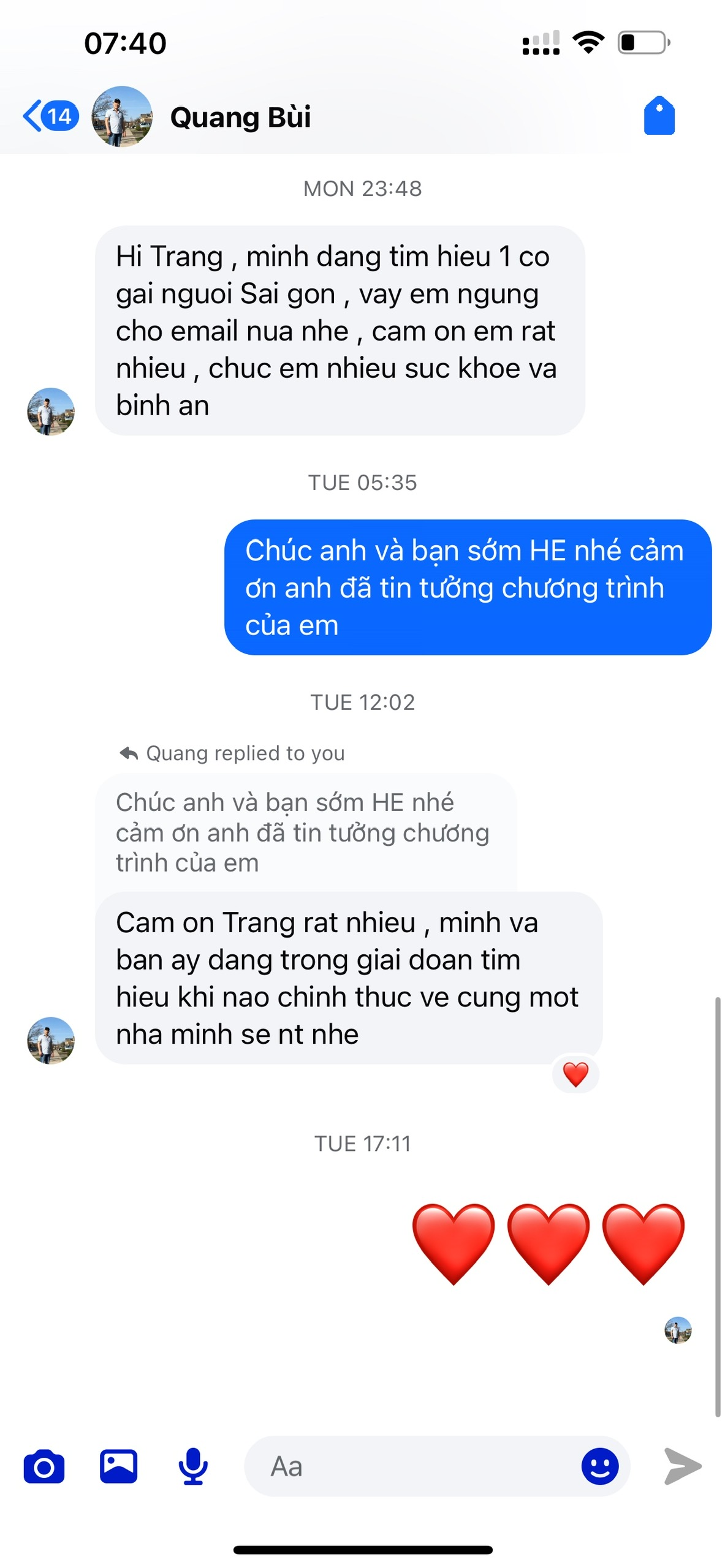
Task: Record a voice message with the microphone
Action: tap(193, 1466)
